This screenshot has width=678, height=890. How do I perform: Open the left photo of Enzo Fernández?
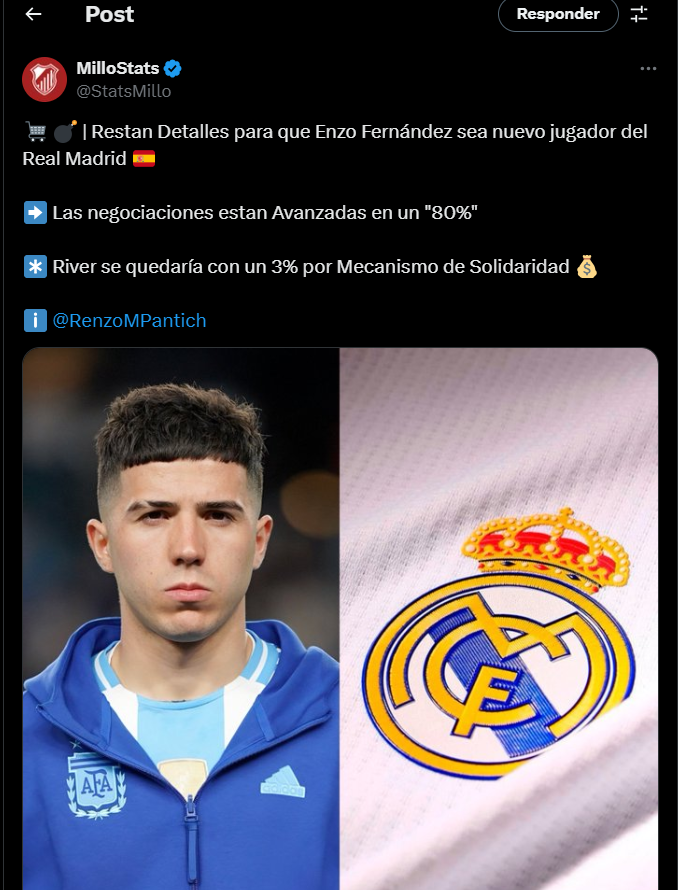[181, 618]
